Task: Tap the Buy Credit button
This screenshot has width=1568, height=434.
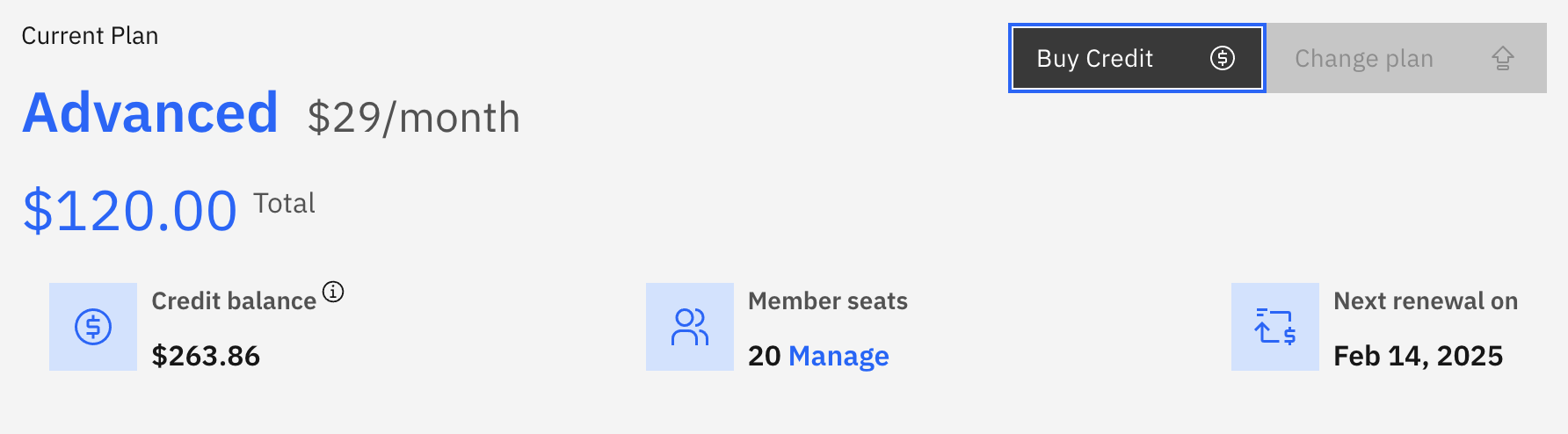Action: [1136, 58]
